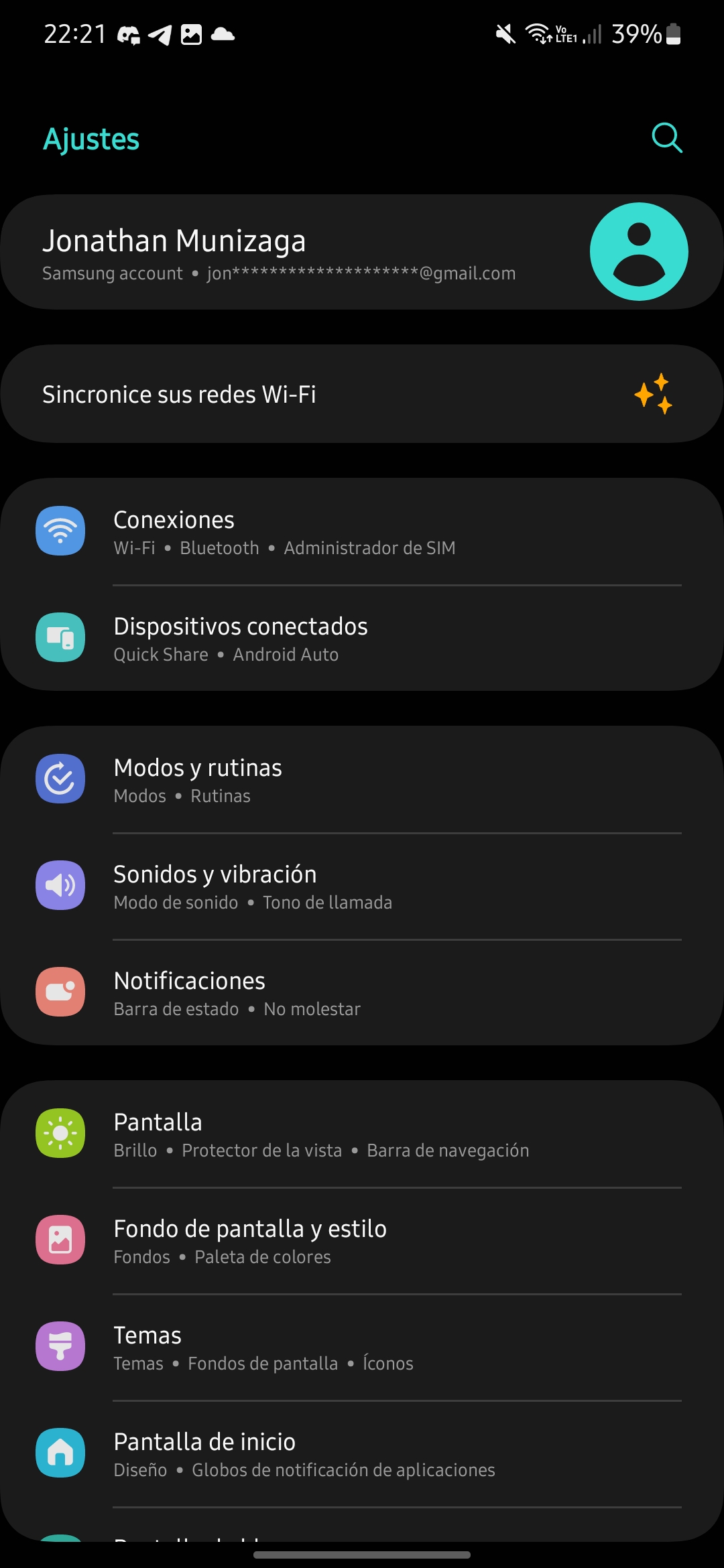Open Fondo de pantalla y estilo
724x1568 pixels.
point(362,1241)
